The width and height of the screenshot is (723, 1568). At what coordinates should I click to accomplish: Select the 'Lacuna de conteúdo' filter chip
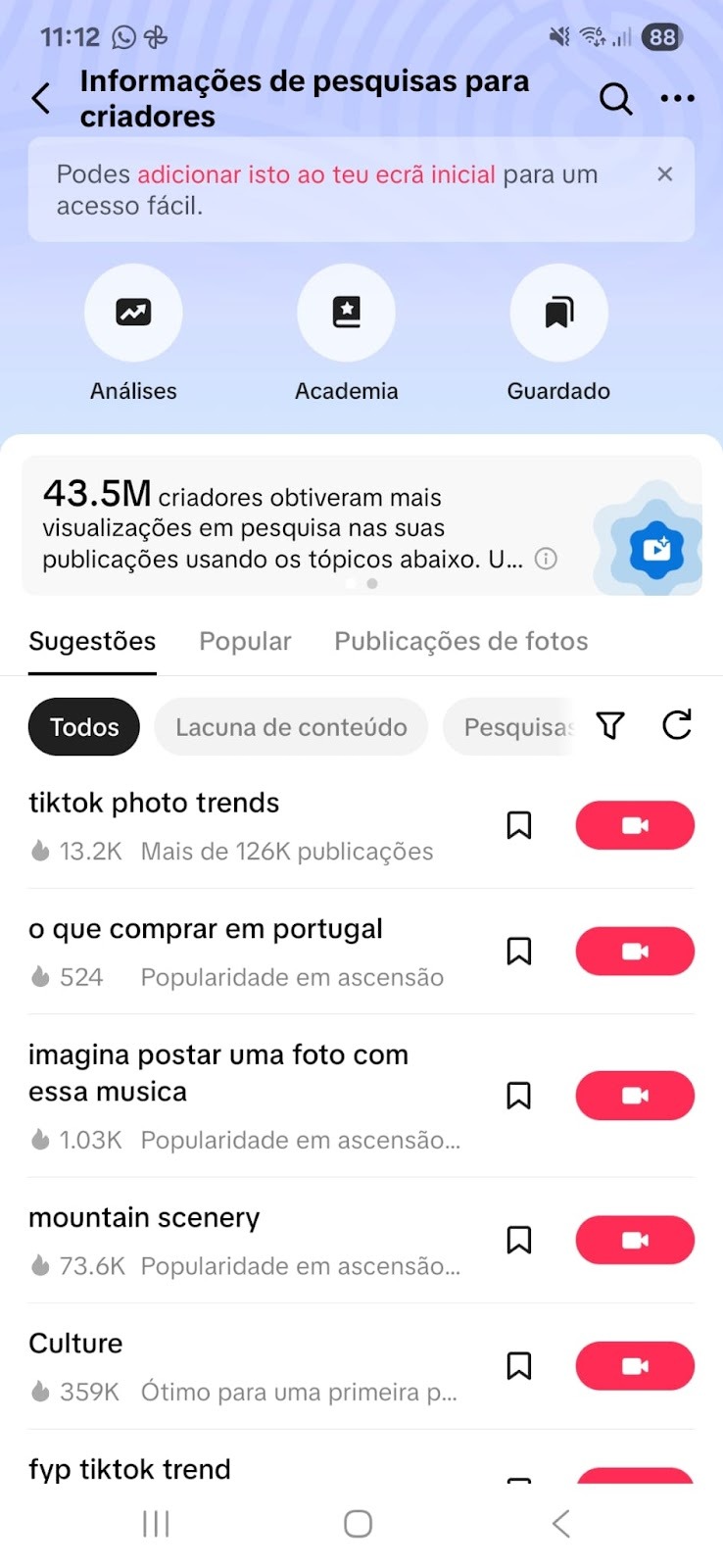(291, 726)
